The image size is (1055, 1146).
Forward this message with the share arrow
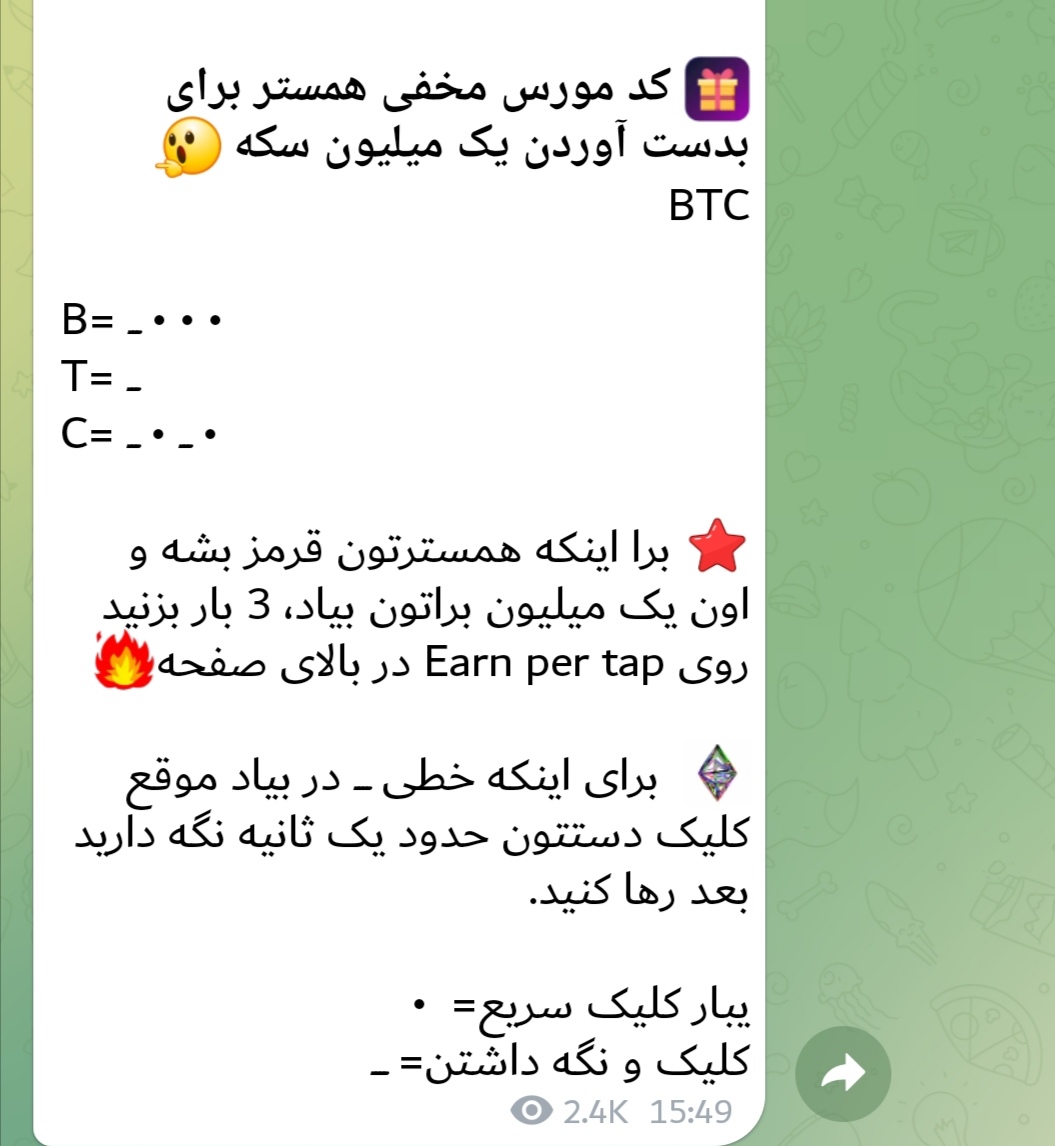(x=842, y=1074)
